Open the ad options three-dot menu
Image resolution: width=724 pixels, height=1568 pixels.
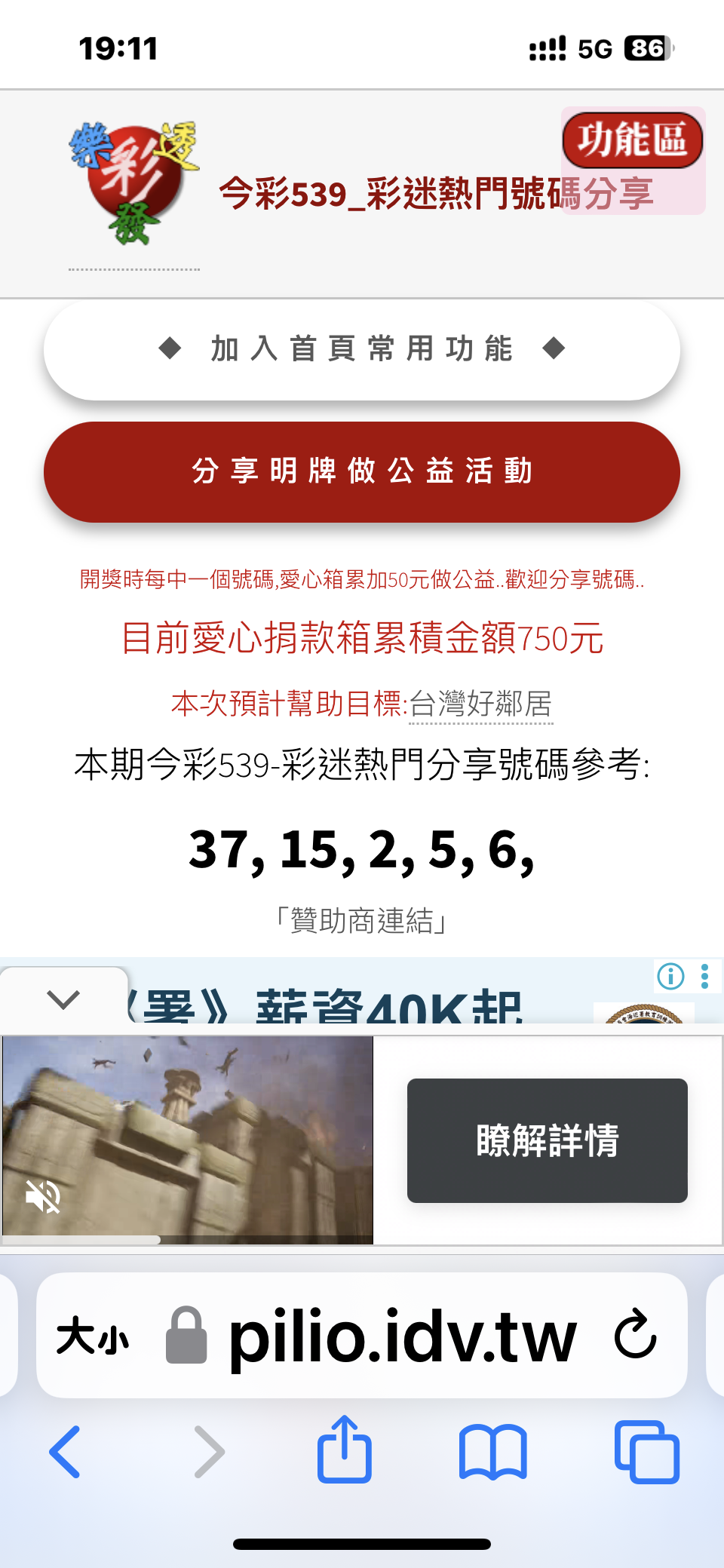[704, 976]
